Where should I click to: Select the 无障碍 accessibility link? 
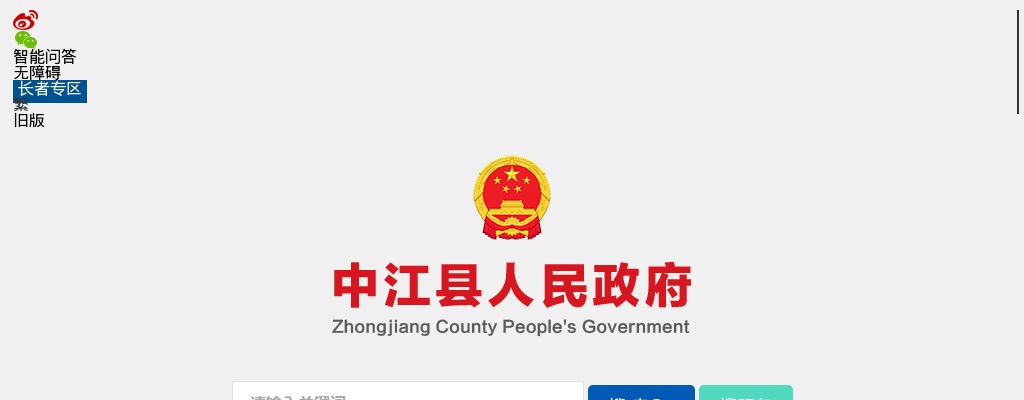(x=37, y=73)
